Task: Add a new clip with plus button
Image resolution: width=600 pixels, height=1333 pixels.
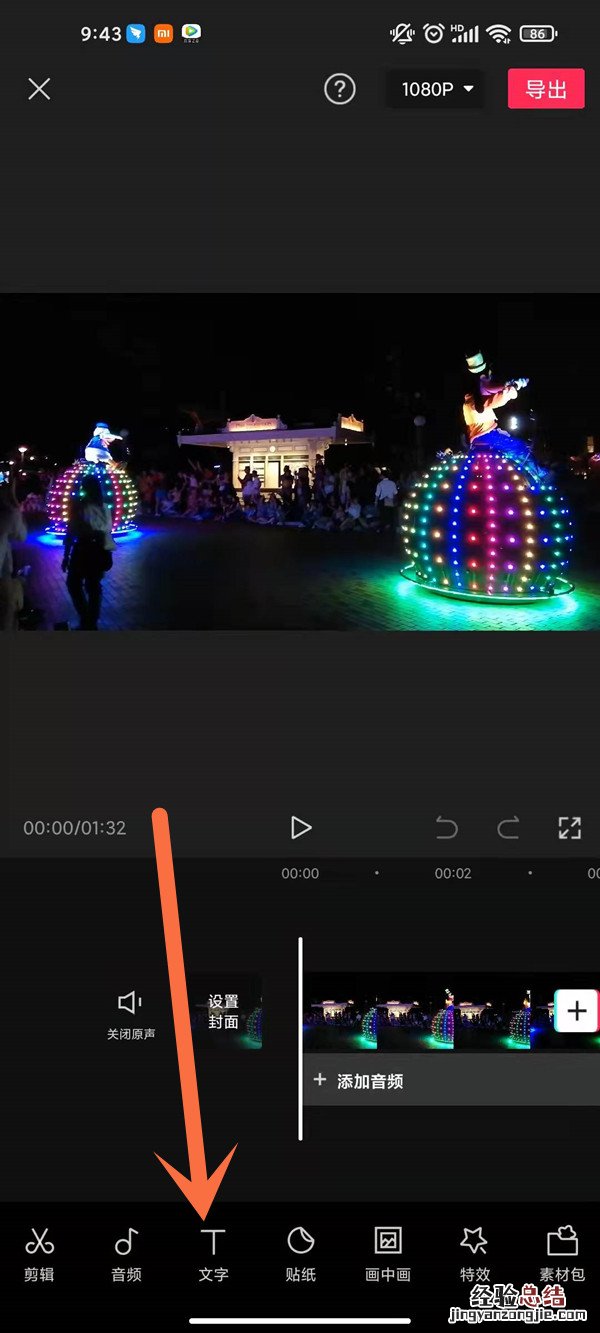Action: click(x=576, y=1011)
